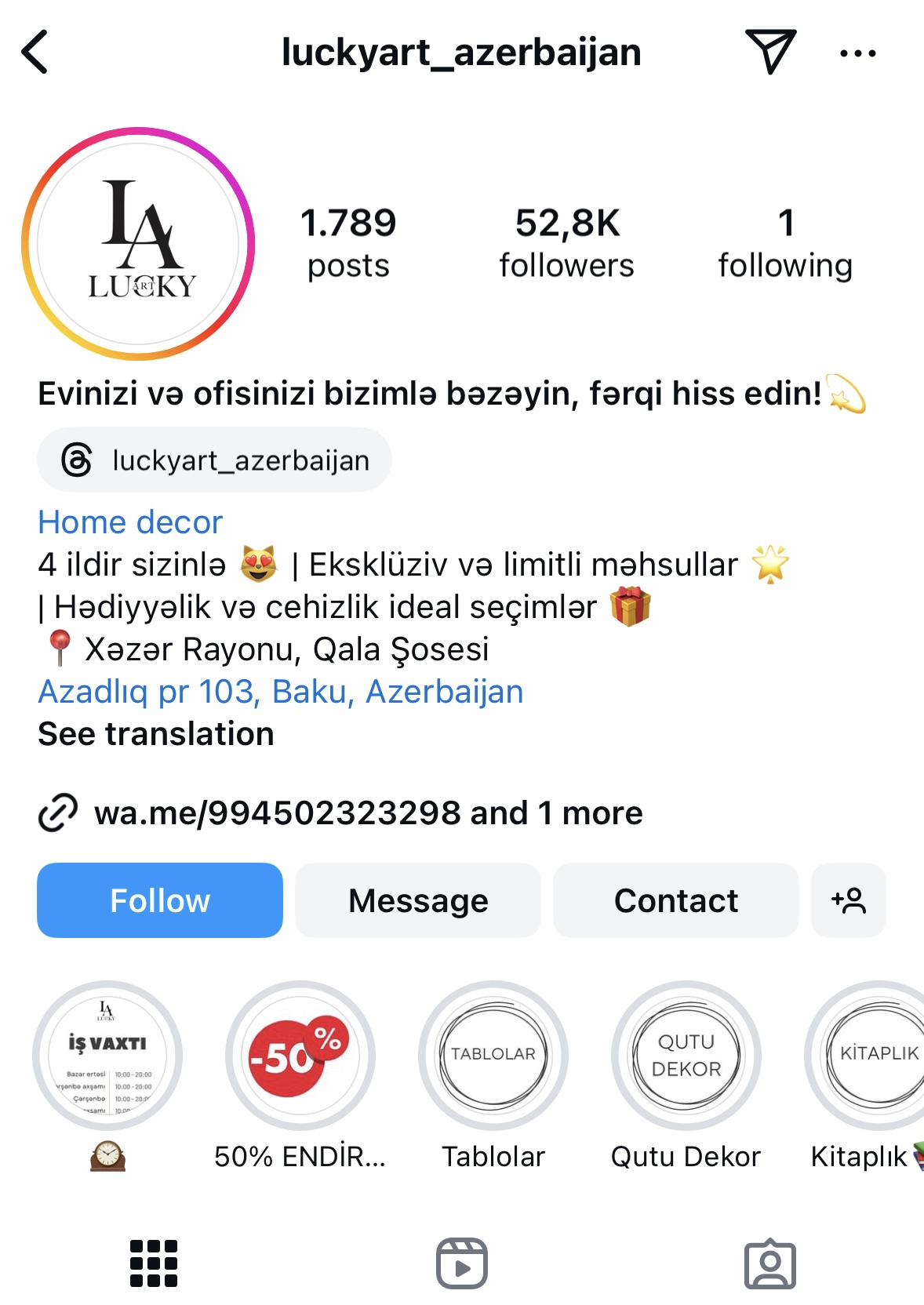View the Tablolar highlight
The image size is (924, 1305).
point(493,1056)
